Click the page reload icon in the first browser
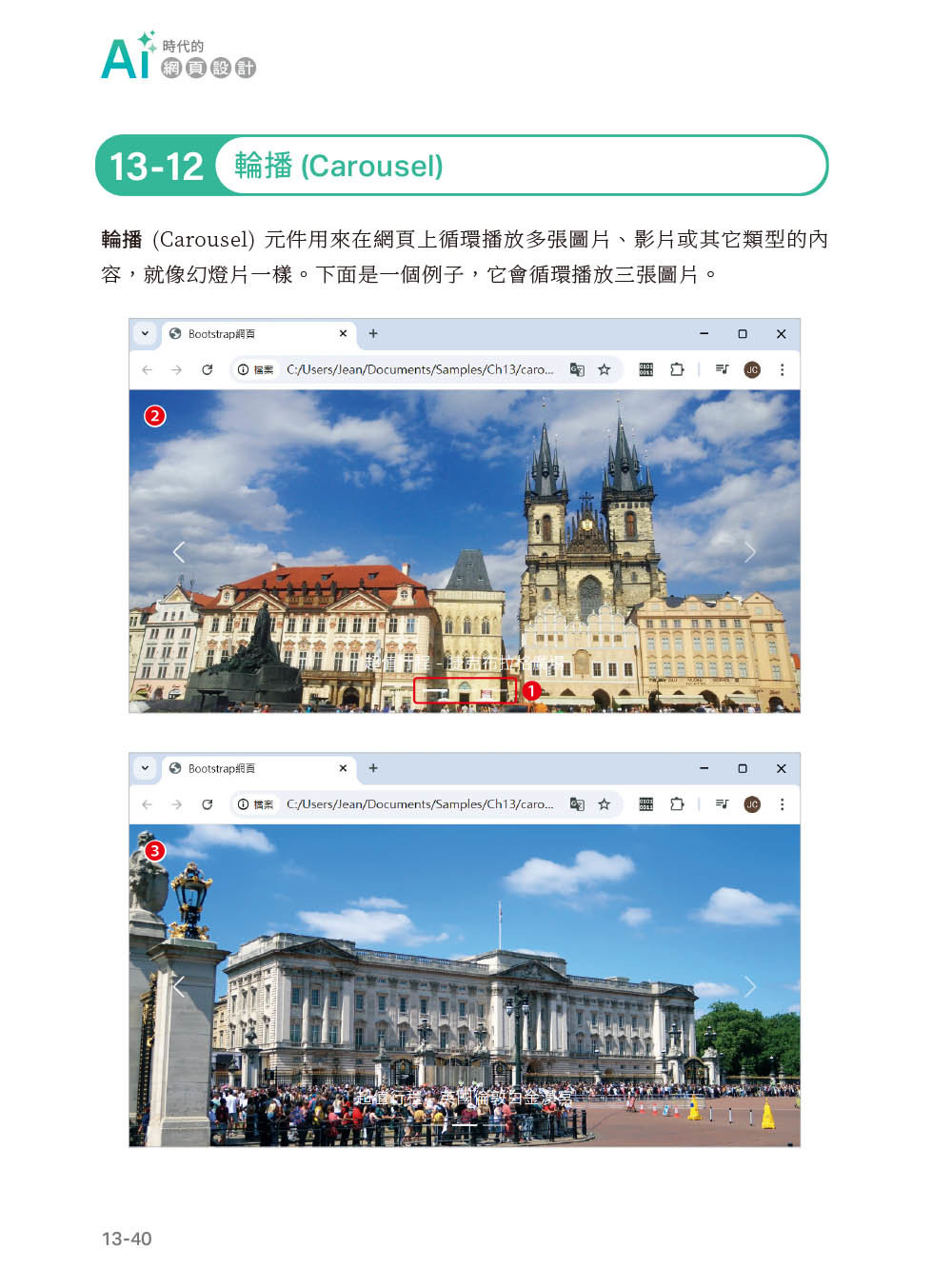Viewport: 952px width, 1288px height. click(x=208, y=369)
